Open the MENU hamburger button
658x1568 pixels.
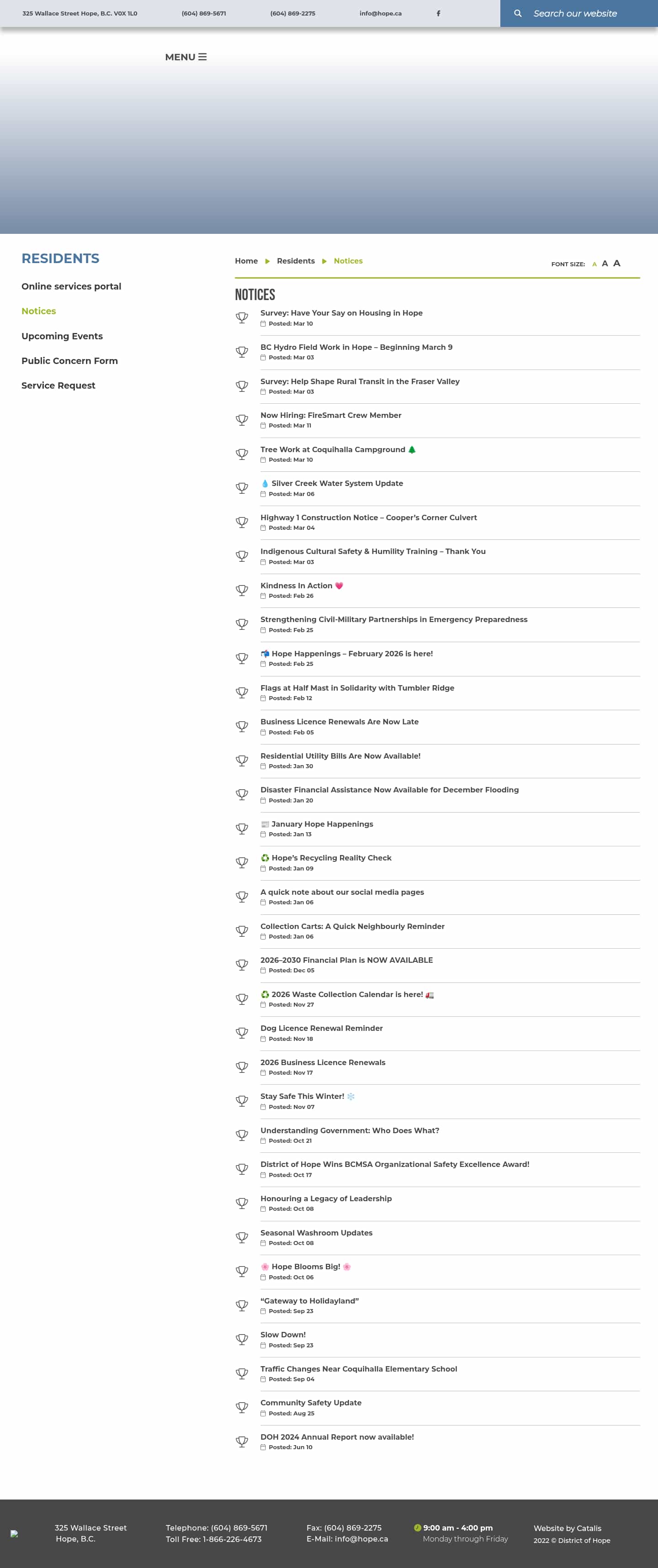(x=186, y=57)
